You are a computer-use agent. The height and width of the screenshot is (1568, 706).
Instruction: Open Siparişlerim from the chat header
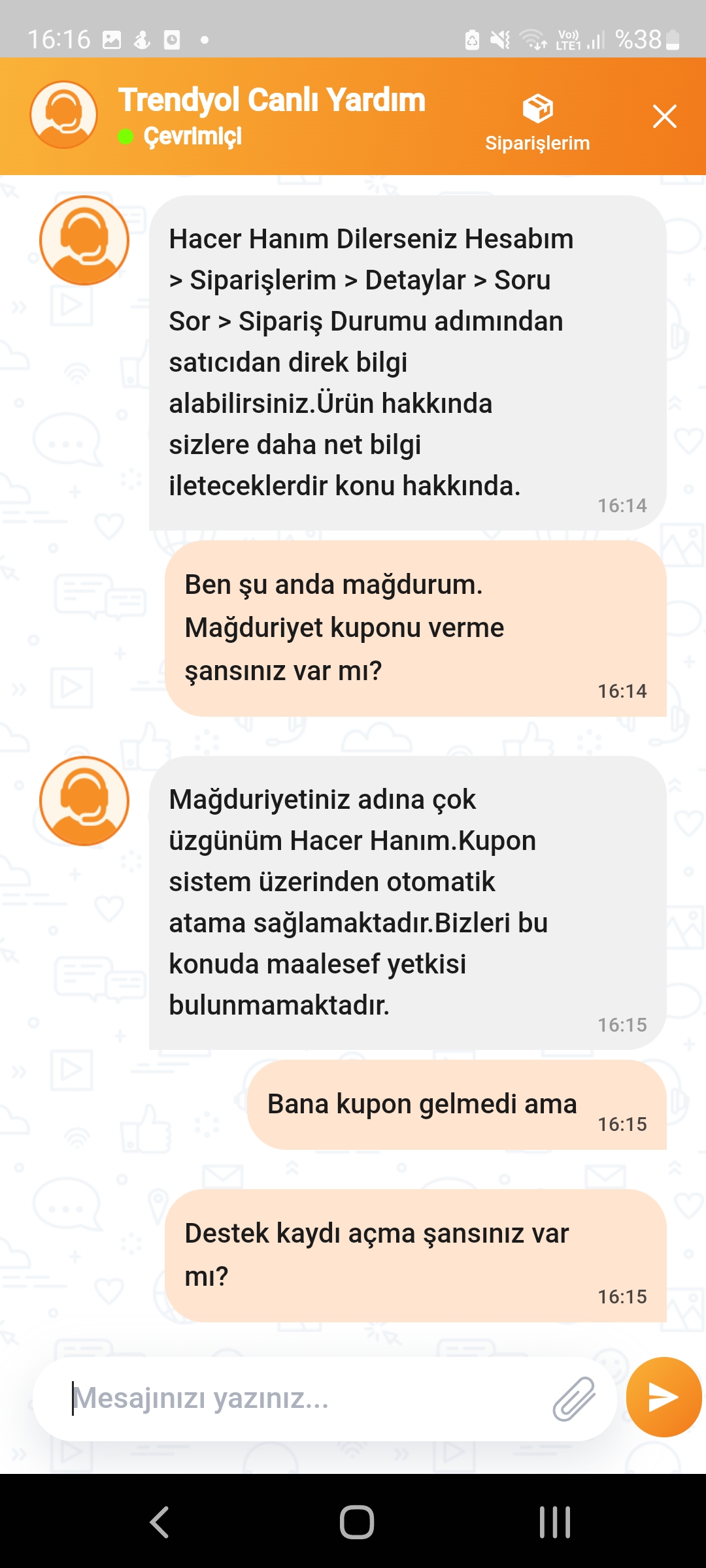pos(537,122)
